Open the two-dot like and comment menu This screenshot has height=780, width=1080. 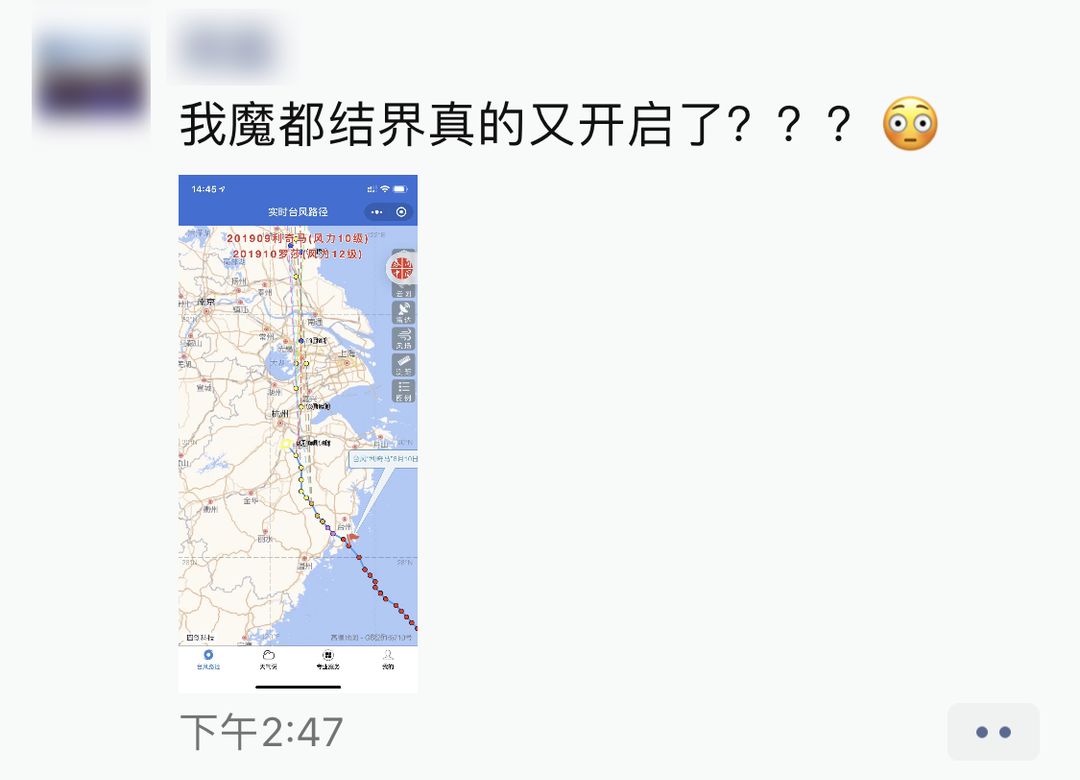993,732
